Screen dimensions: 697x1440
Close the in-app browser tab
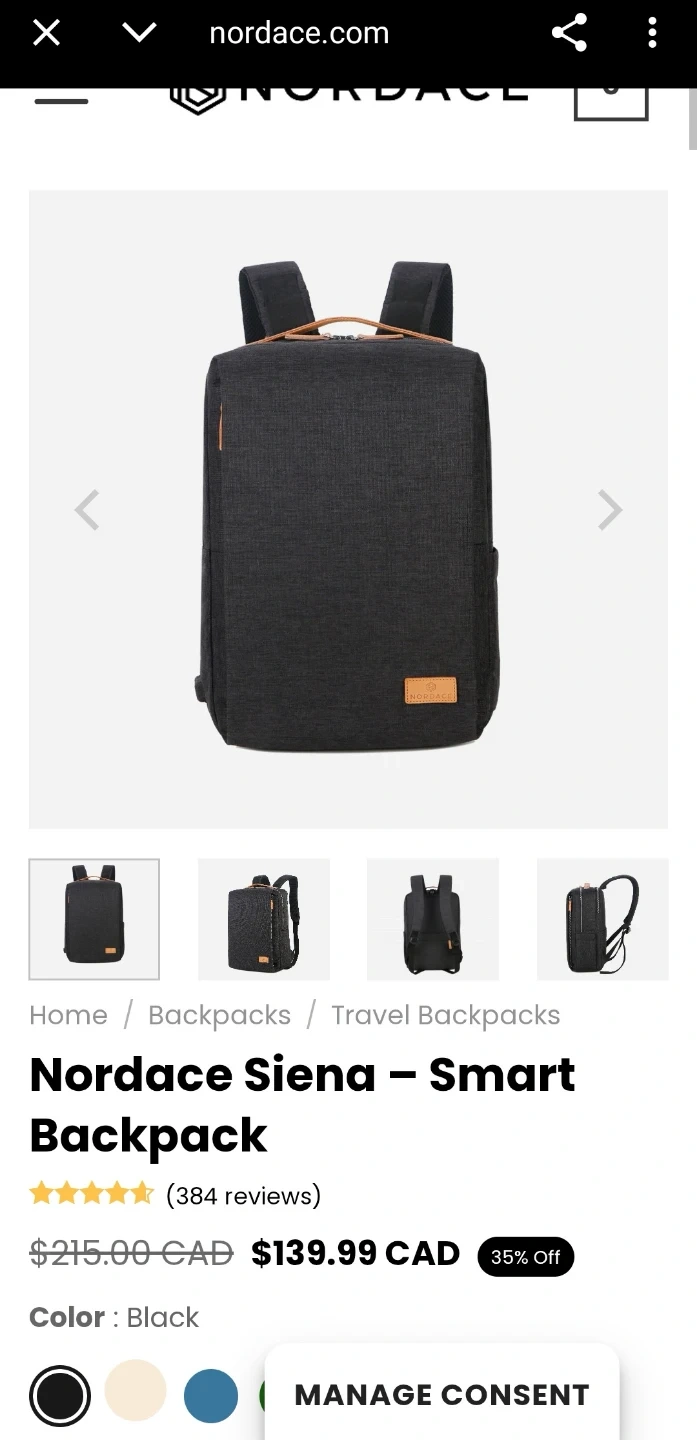pos(47,33)
